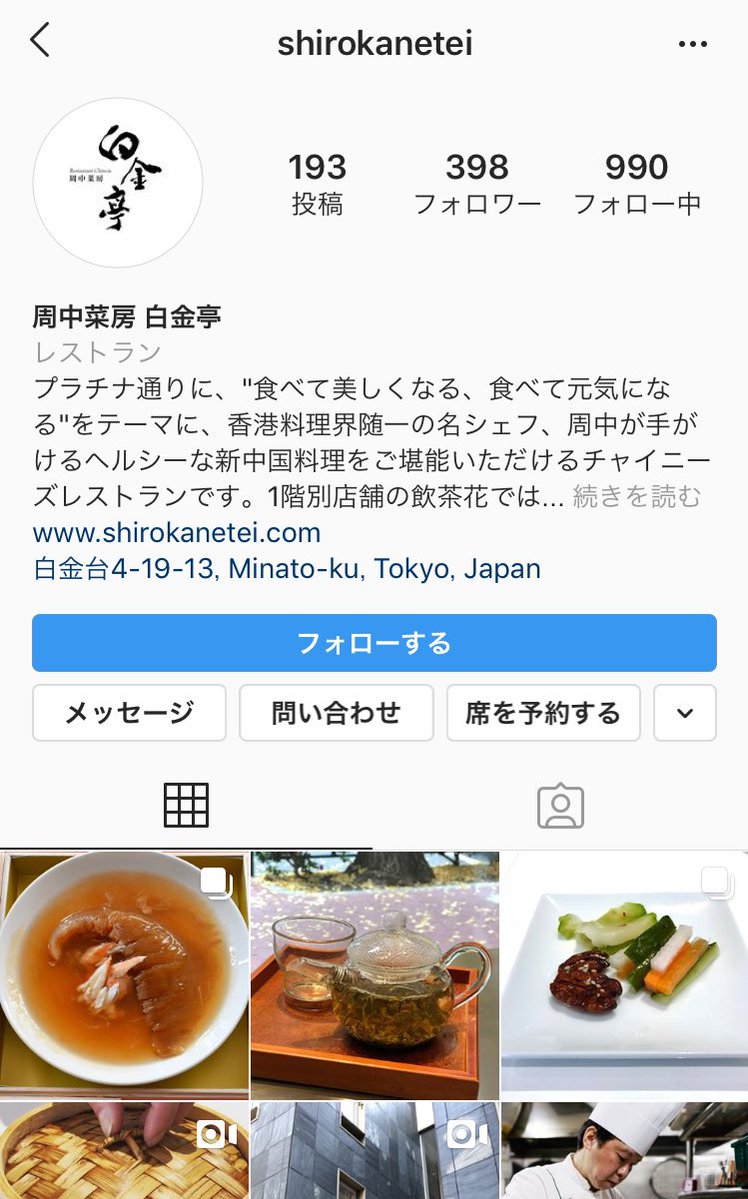The width and height of the screenshot is (748, 1199).
Task: Tap the blue フォローする button
Action: (374, 643)
